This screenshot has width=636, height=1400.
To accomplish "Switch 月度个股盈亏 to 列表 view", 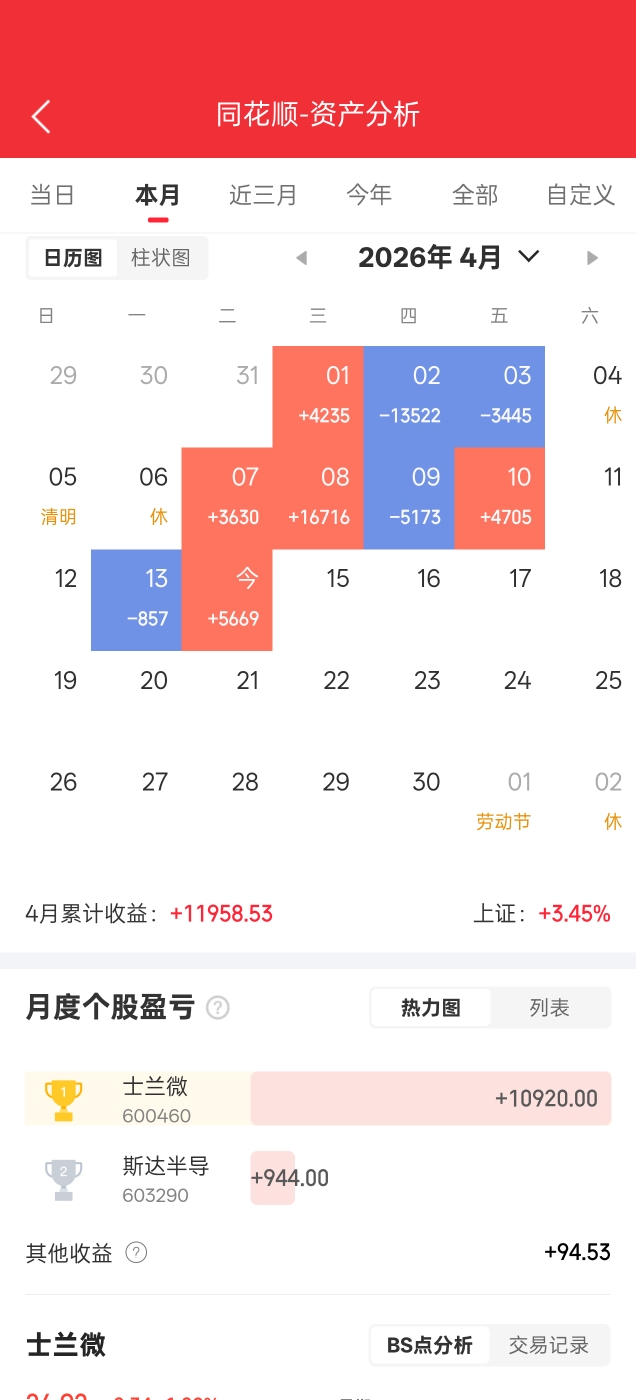I will pyautogui.click(x=549, y=1008).
